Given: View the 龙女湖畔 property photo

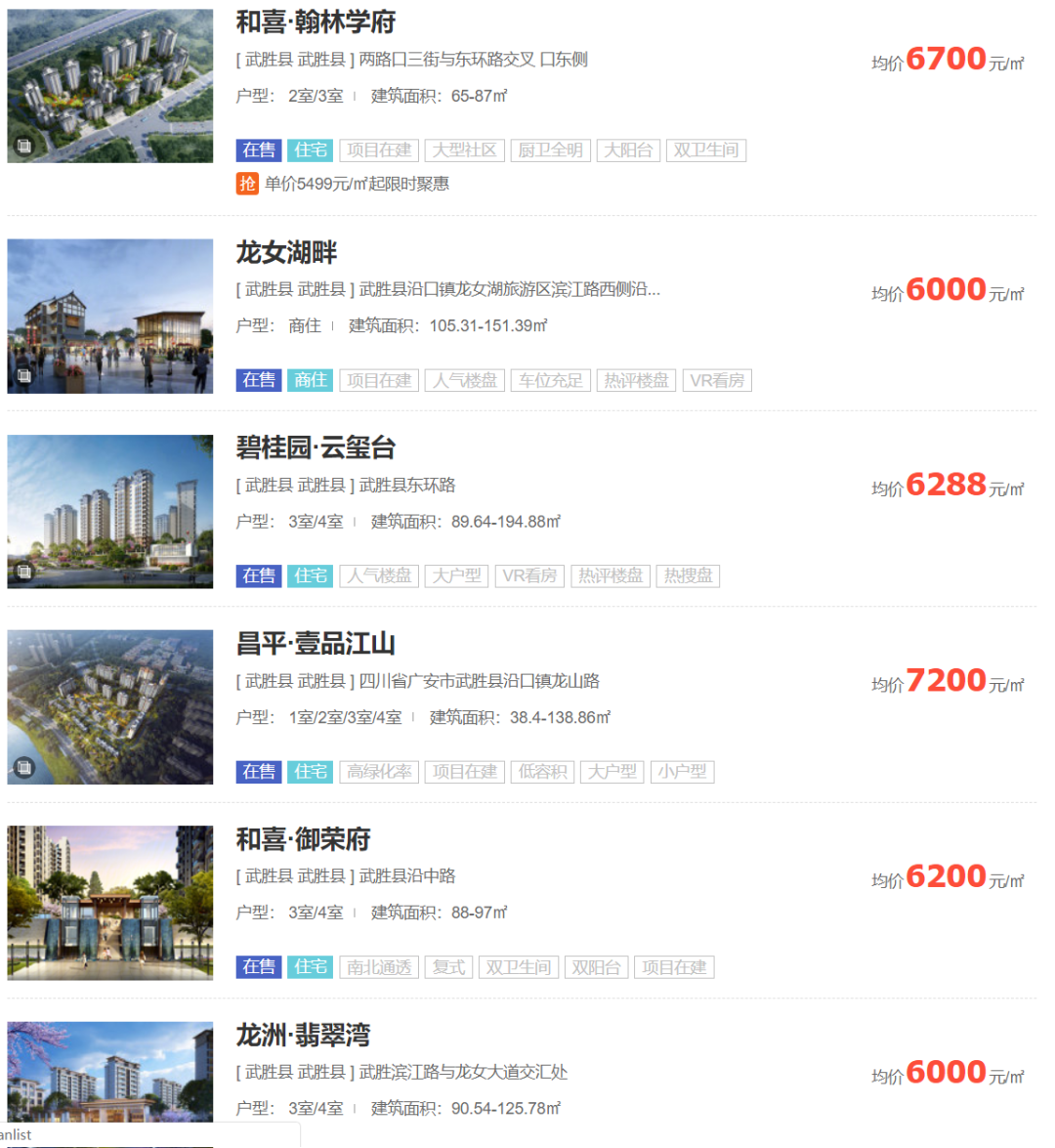Looking at the screenshot, I should click(x=110, y=316).
